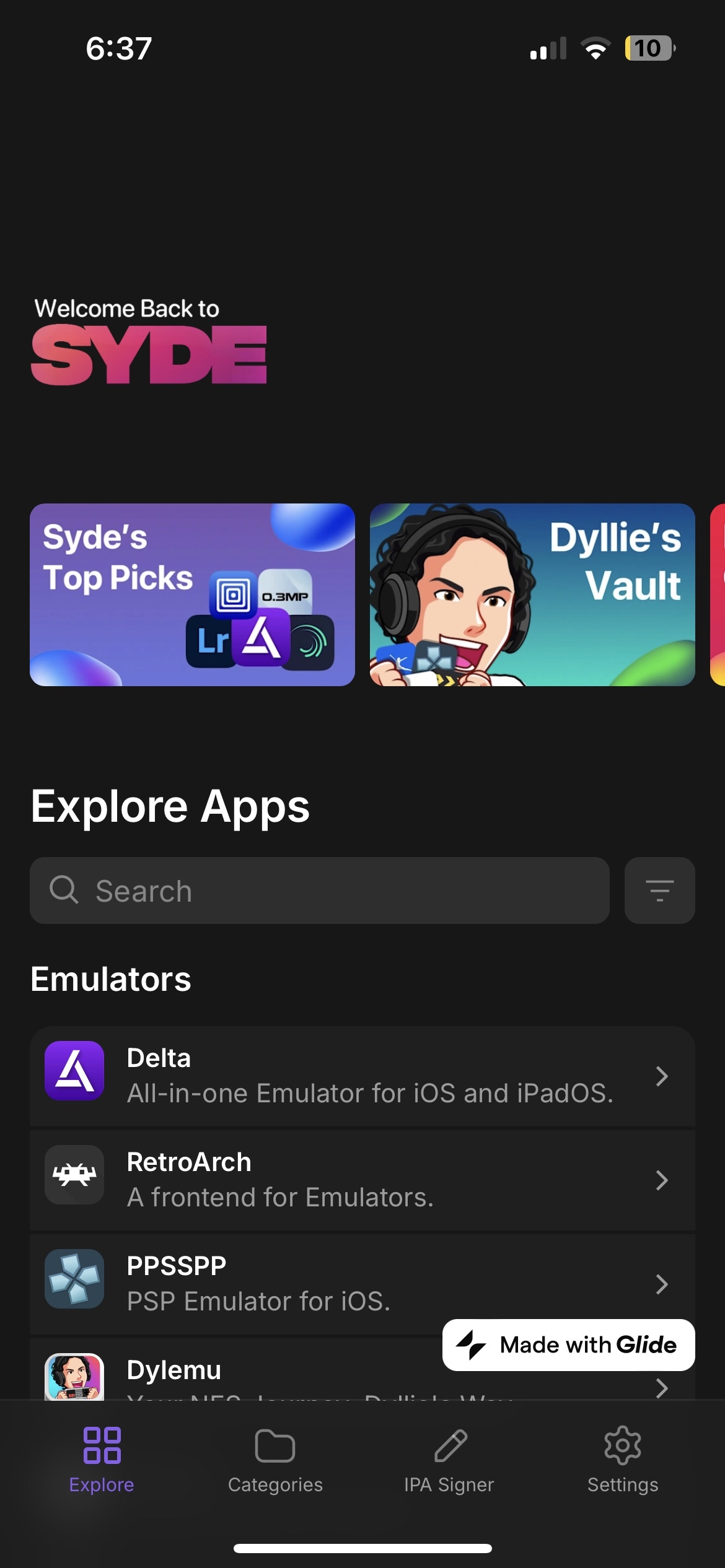This screenshot has width=725, height=1568.
Task: Open the RetroArch app row
Action: pos(362,1180)
